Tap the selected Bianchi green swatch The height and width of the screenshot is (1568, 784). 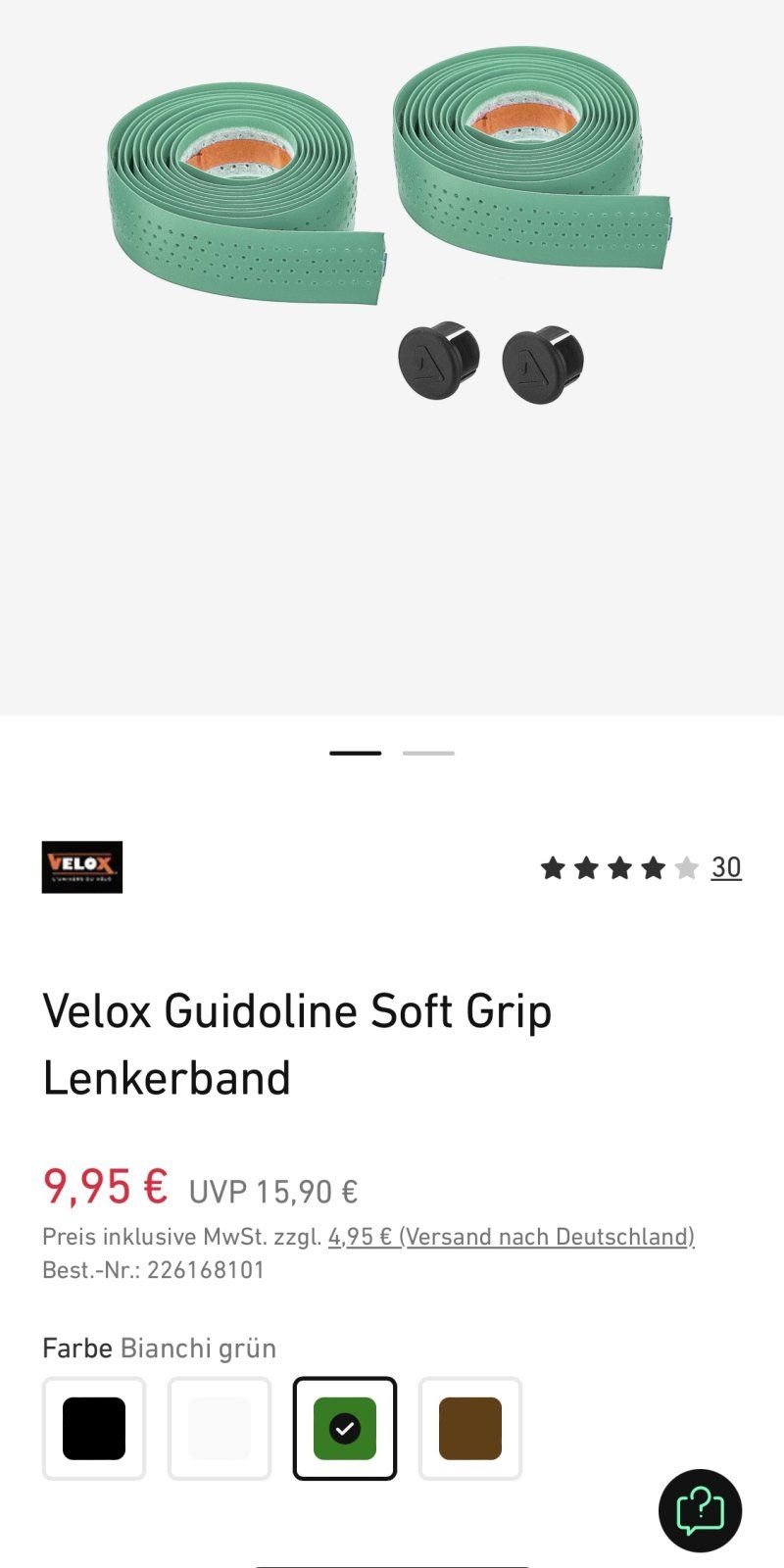tap(345, 1428)
